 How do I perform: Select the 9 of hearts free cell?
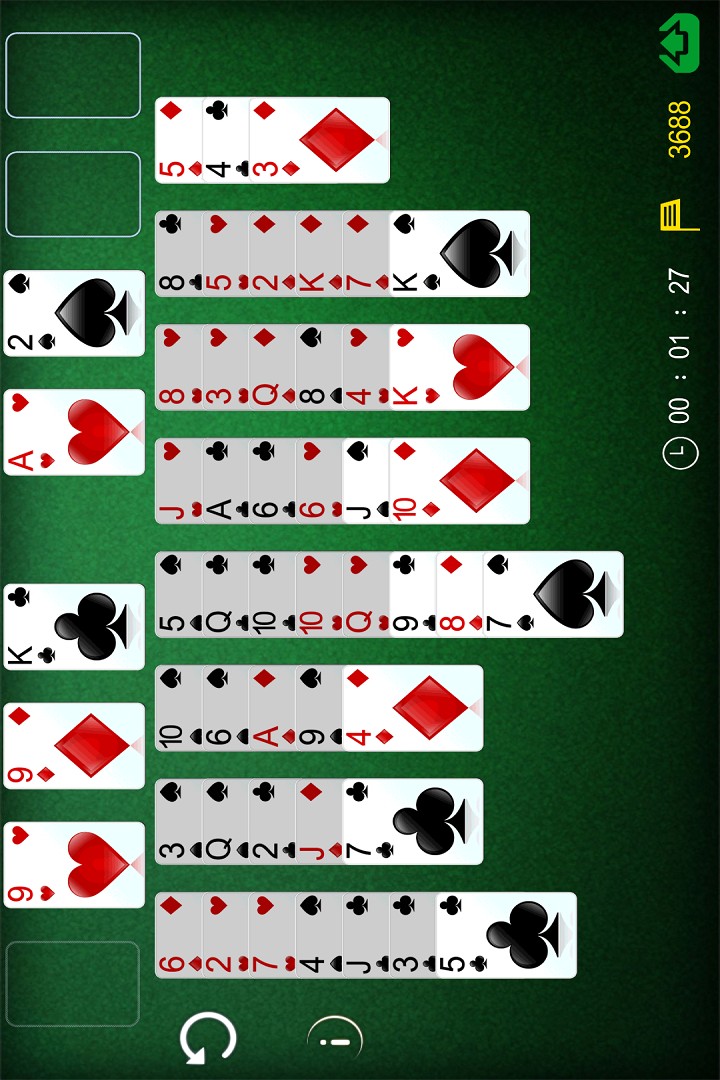(x=75, y=865)
